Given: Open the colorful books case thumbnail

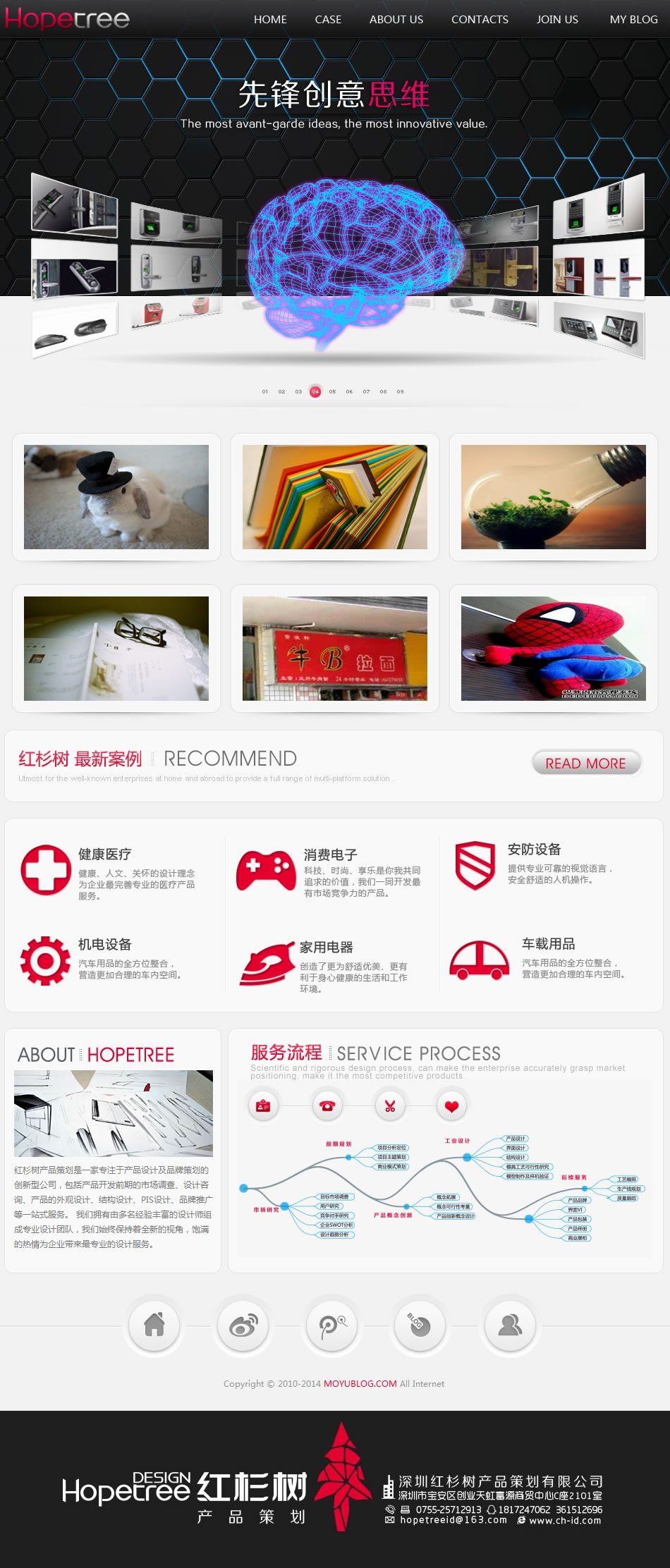Looking at the screenshot, I should click(335, 497).
